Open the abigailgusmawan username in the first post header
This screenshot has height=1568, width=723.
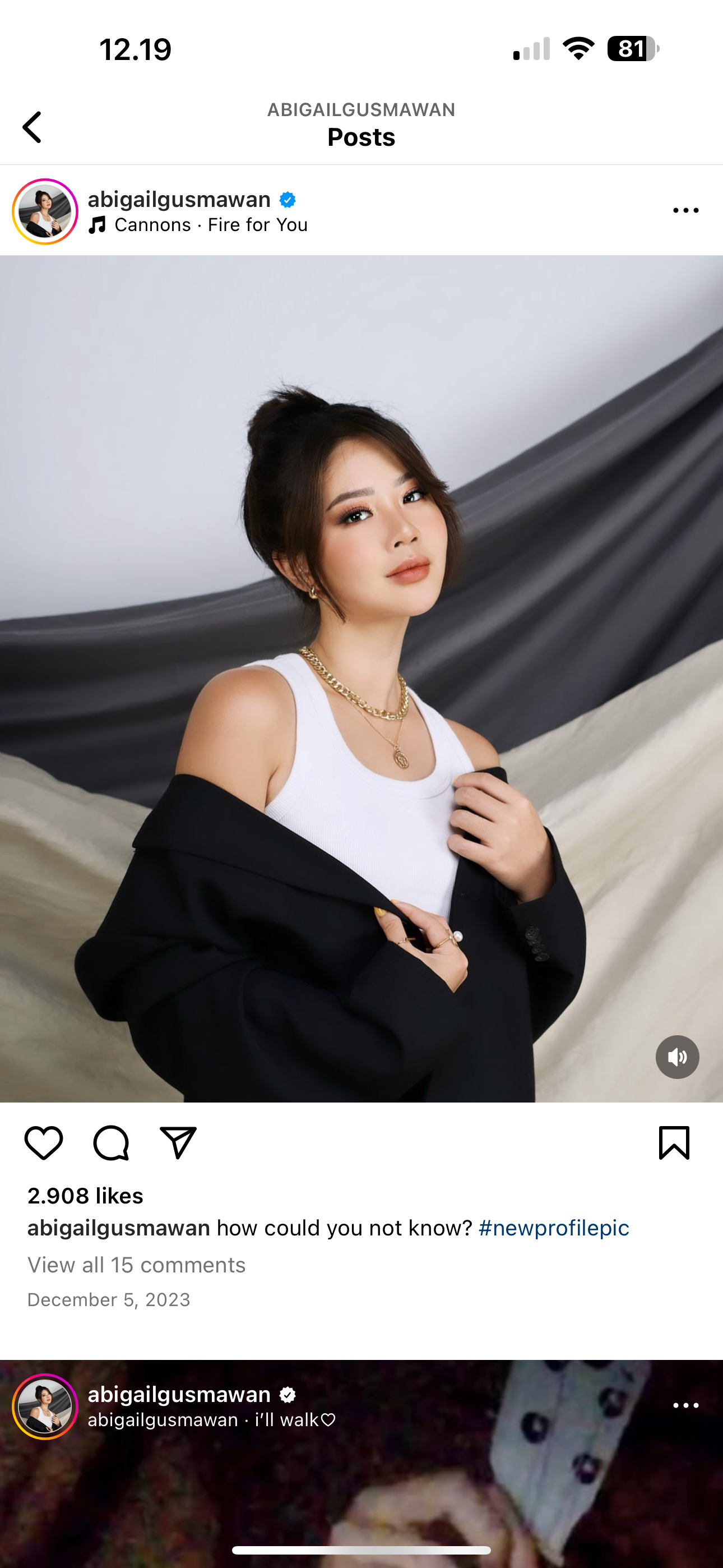179,199
